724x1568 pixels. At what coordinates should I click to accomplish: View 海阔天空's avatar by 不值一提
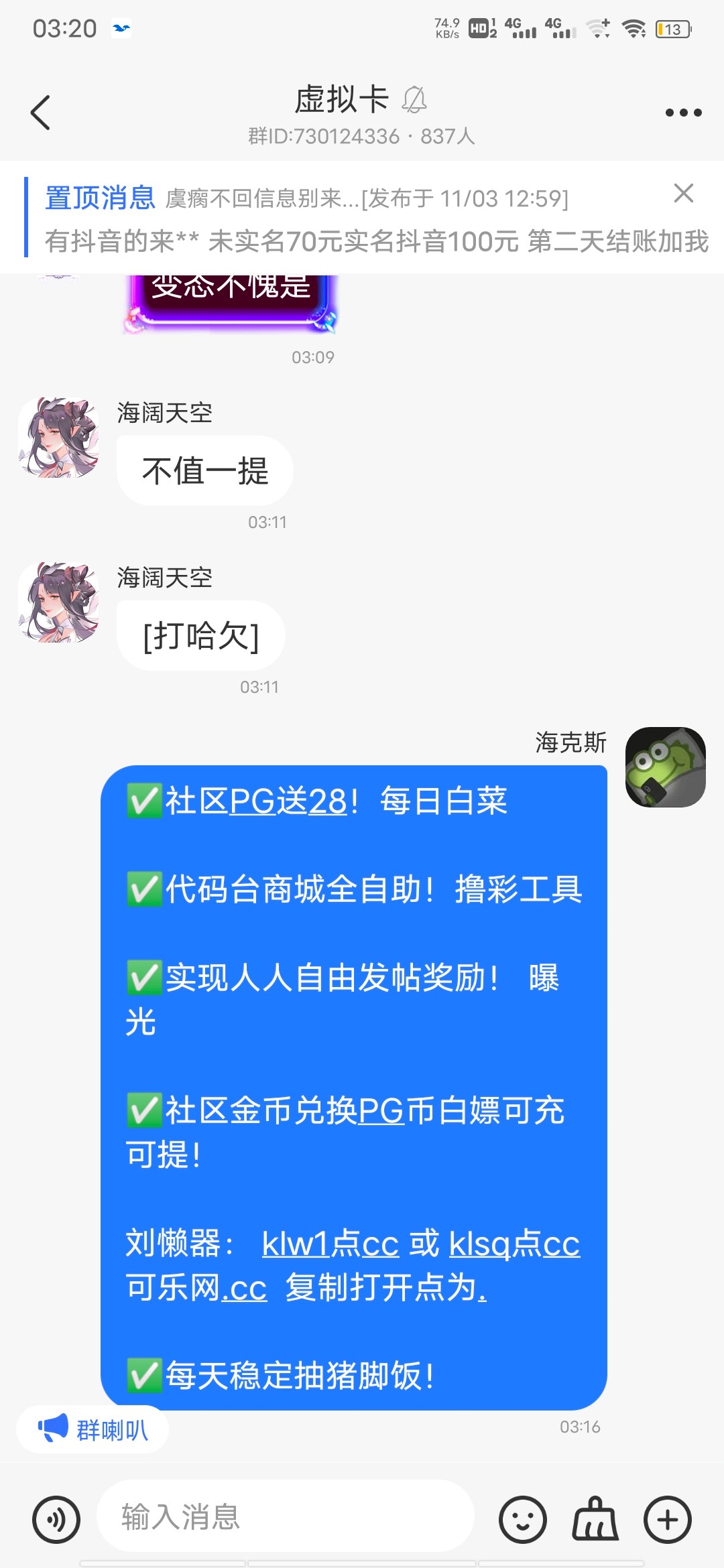(x=59, y=438)
